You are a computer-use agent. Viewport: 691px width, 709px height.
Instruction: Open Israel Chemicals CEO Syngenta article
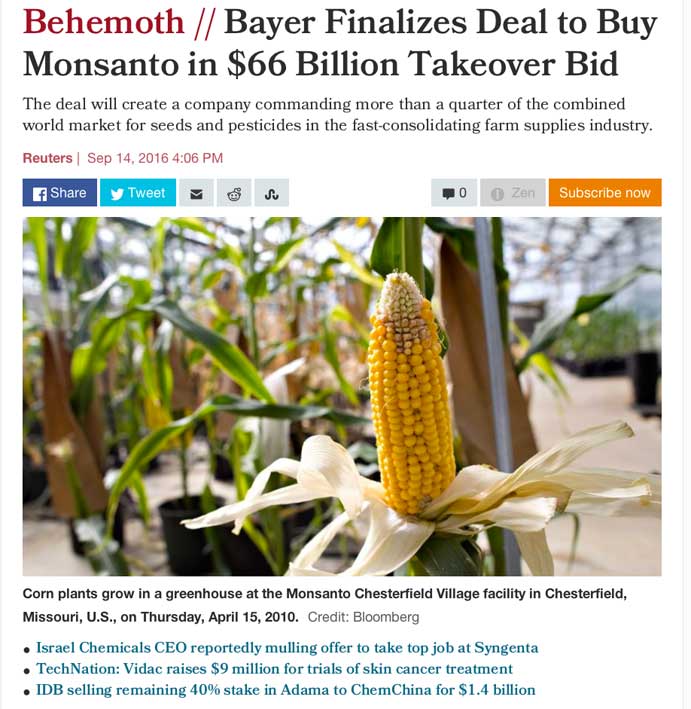click(287, 648)
